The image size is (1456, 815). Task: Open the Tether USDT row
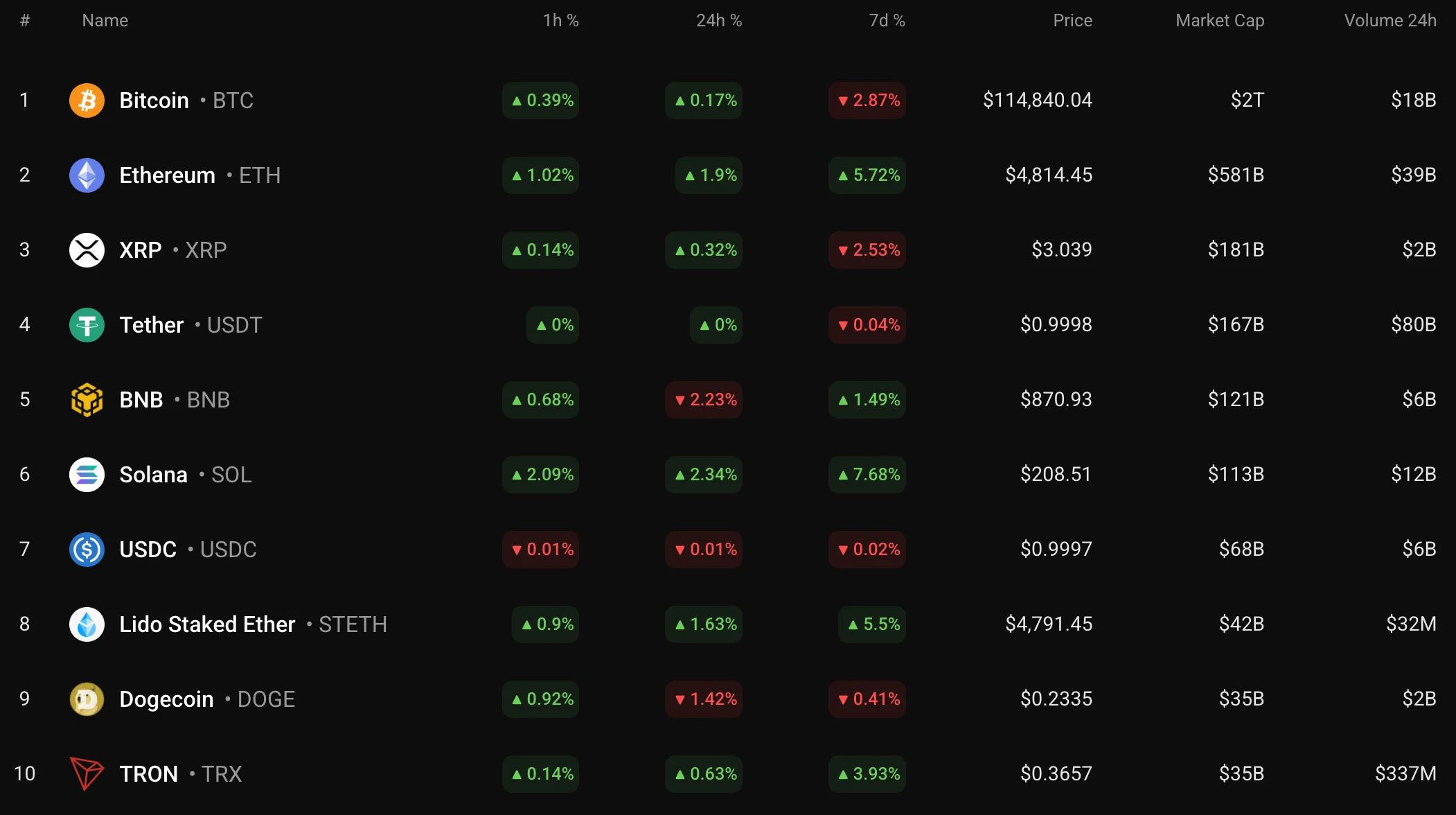(152, 325)
